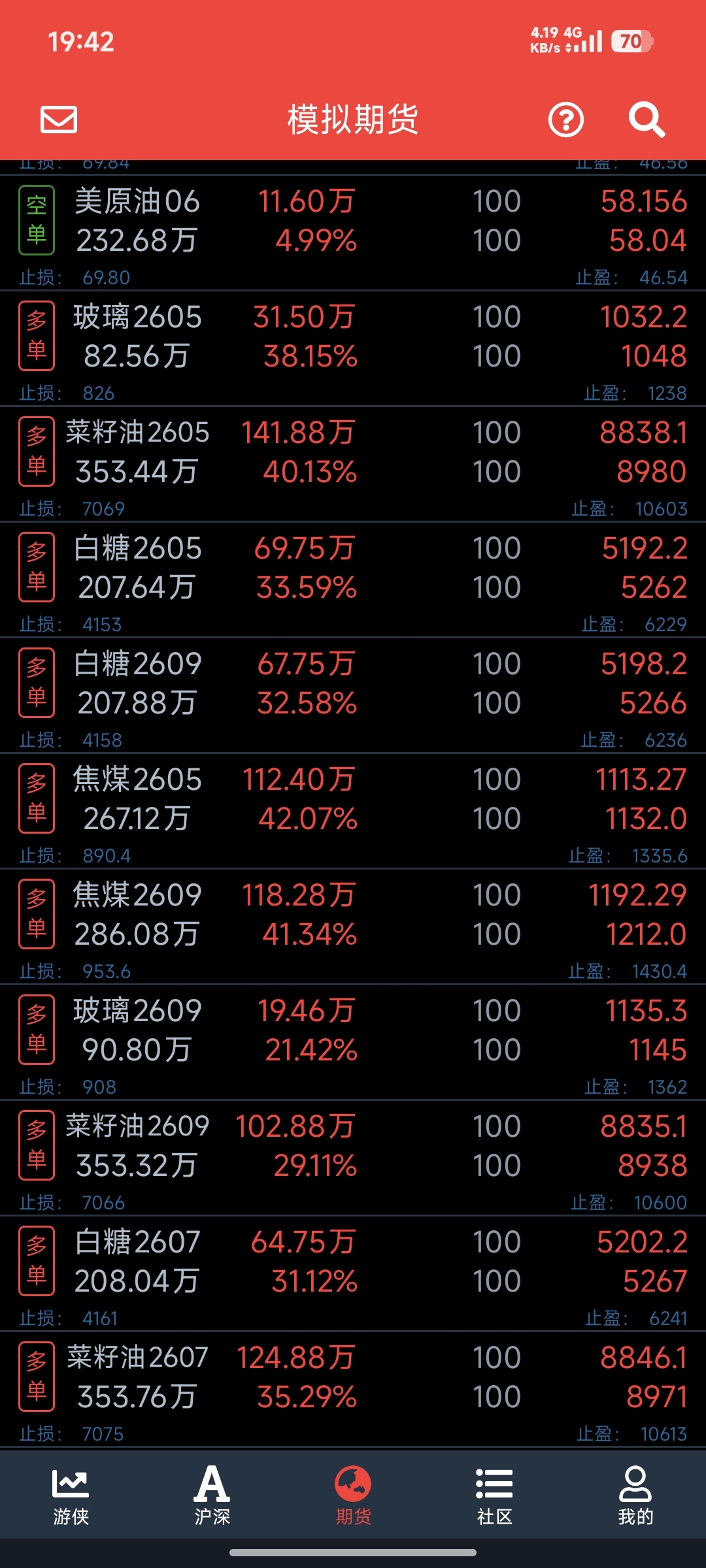View the 菜籽油2605 position details

click(353, 453)
